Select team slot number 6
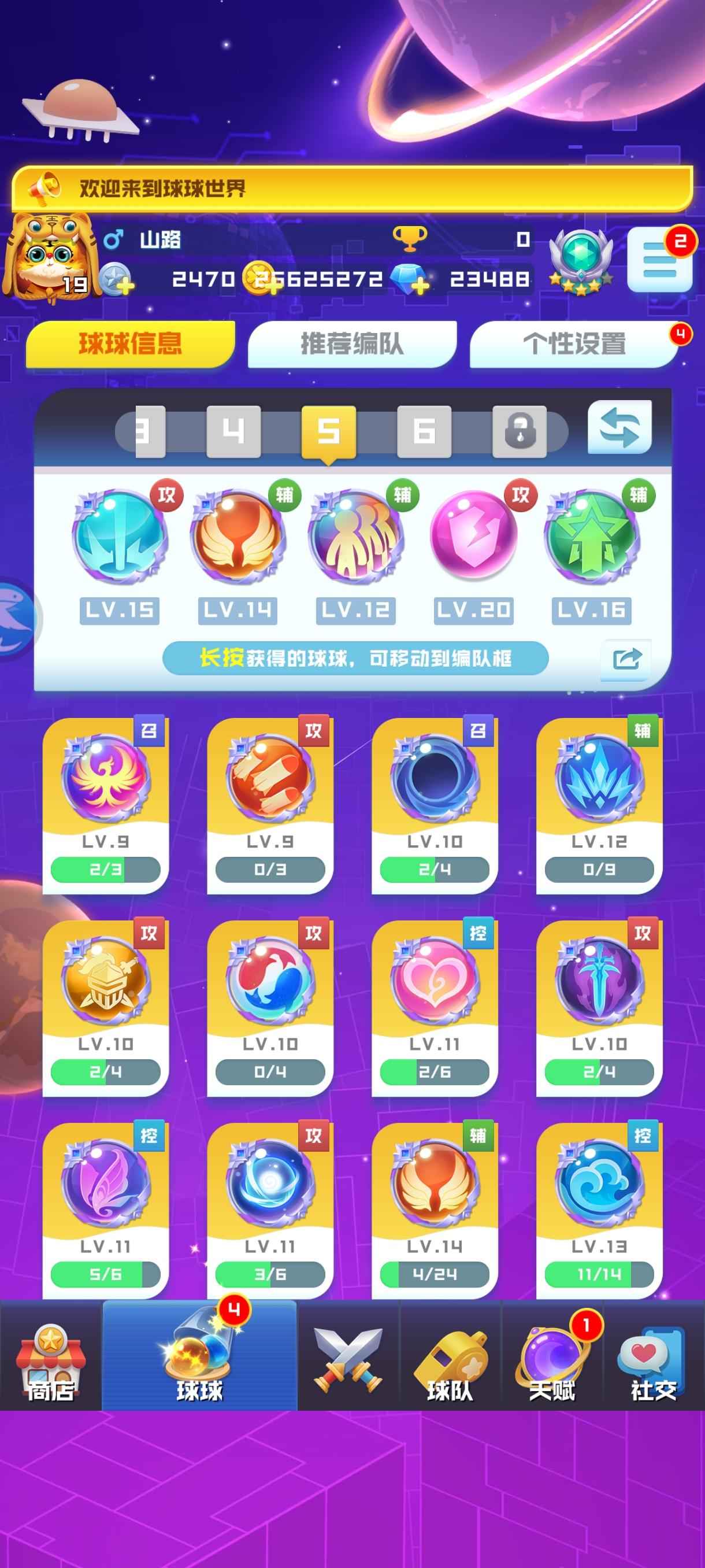Viewport: 705px width, 1568px height. 424,431
